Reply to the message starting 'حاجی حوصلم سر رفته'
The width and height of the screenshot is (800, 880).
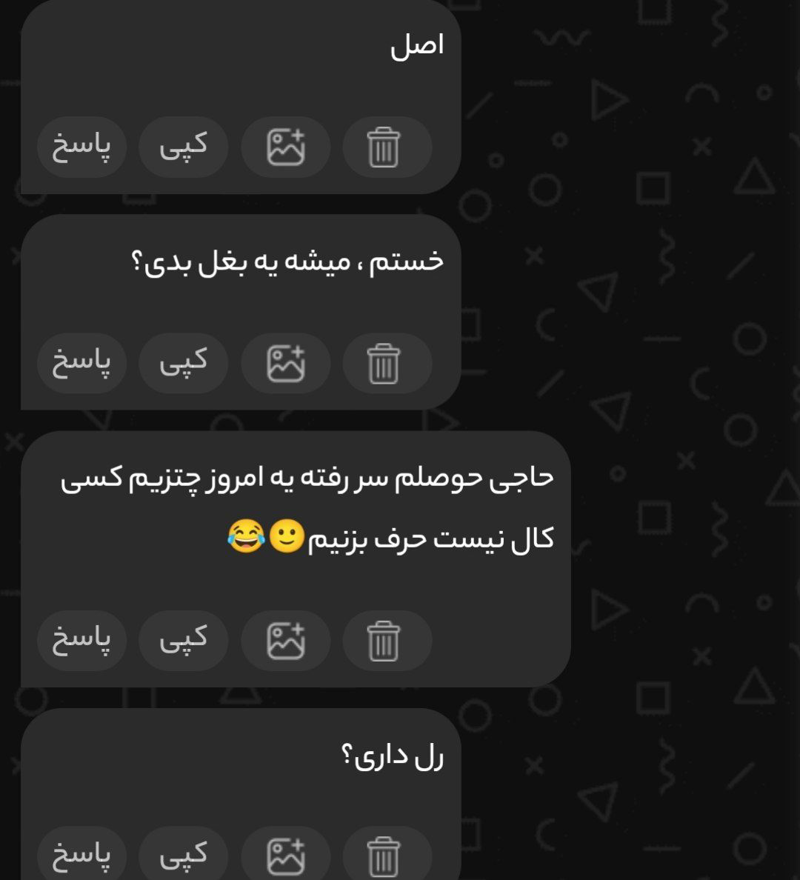tap(82, 640)
